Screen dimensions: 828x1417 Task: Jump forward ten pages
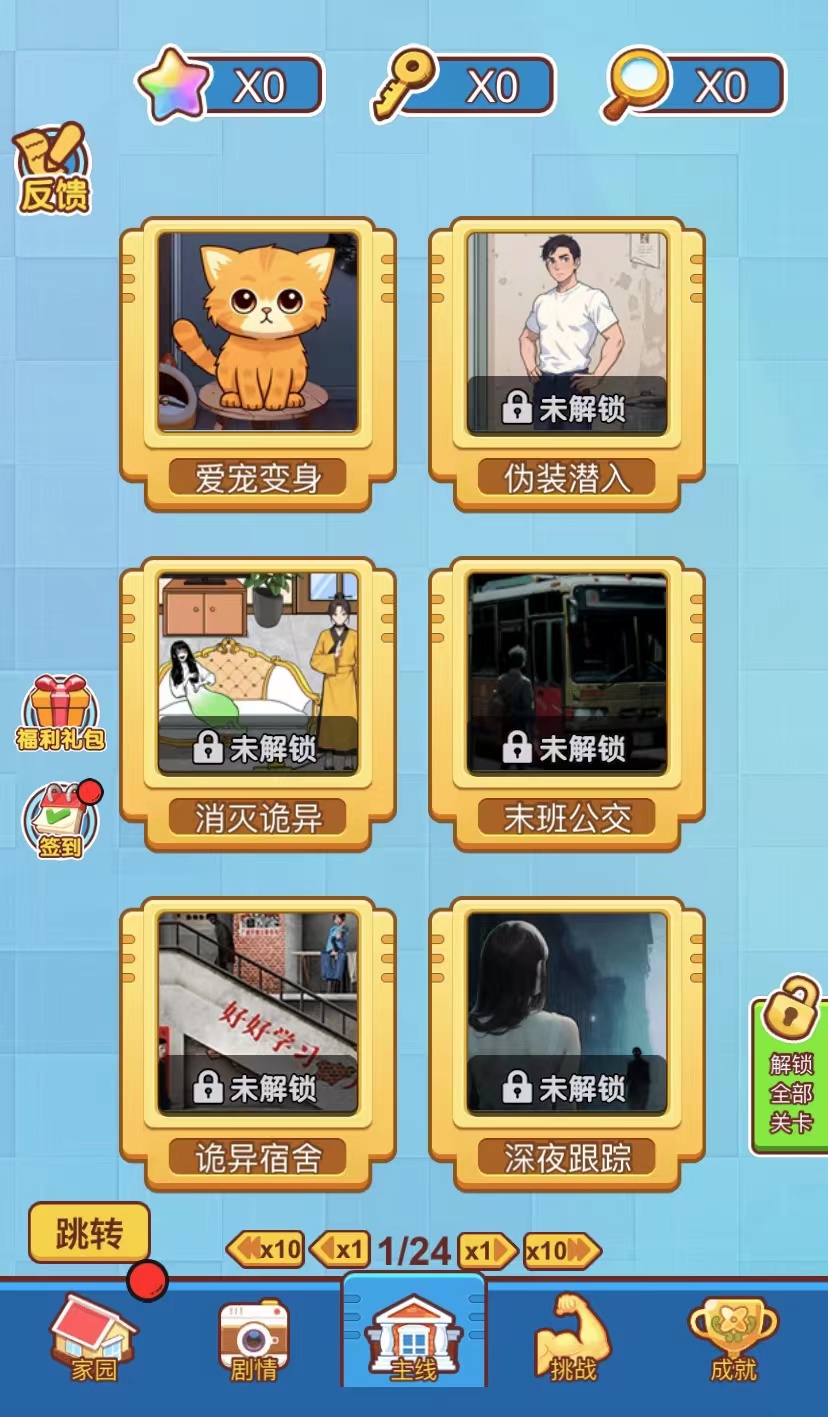point(562,1250)
